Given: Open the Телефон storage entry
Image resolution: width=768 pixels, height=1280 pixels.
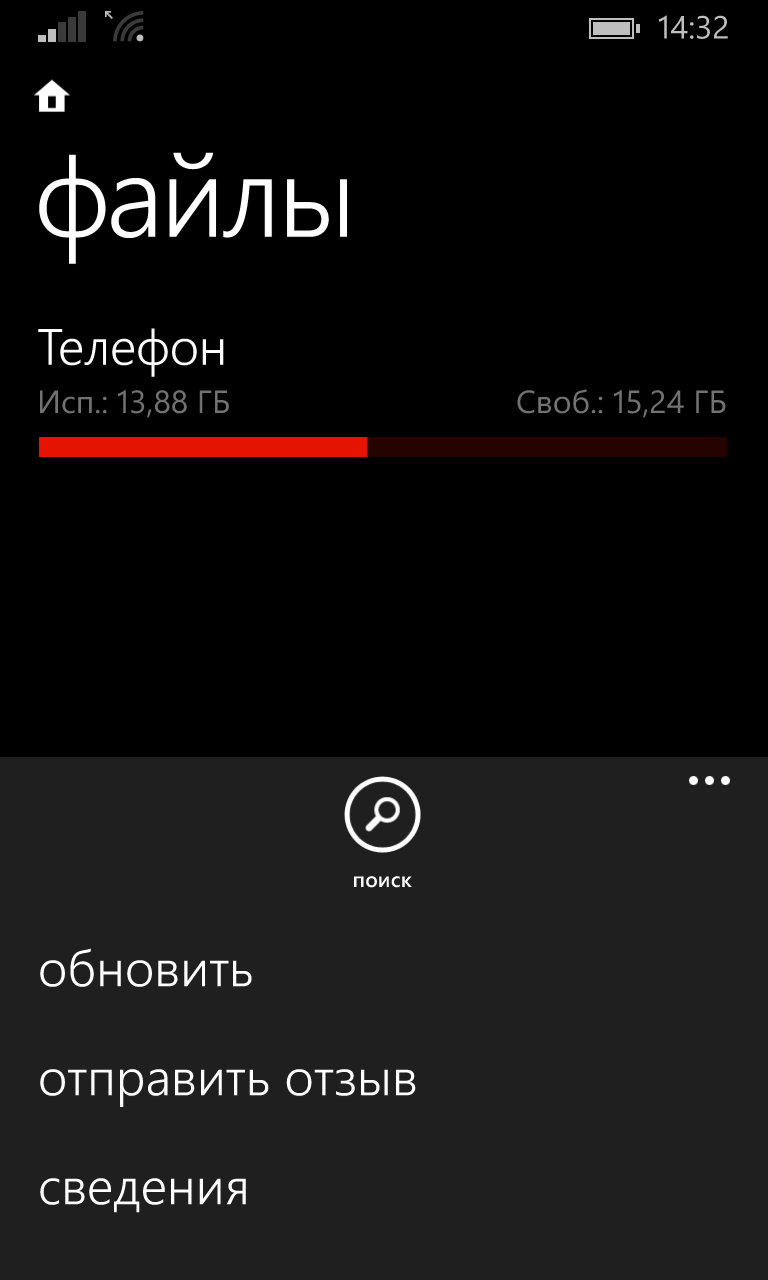Looking at the screenshot, I should click(383, 392).
